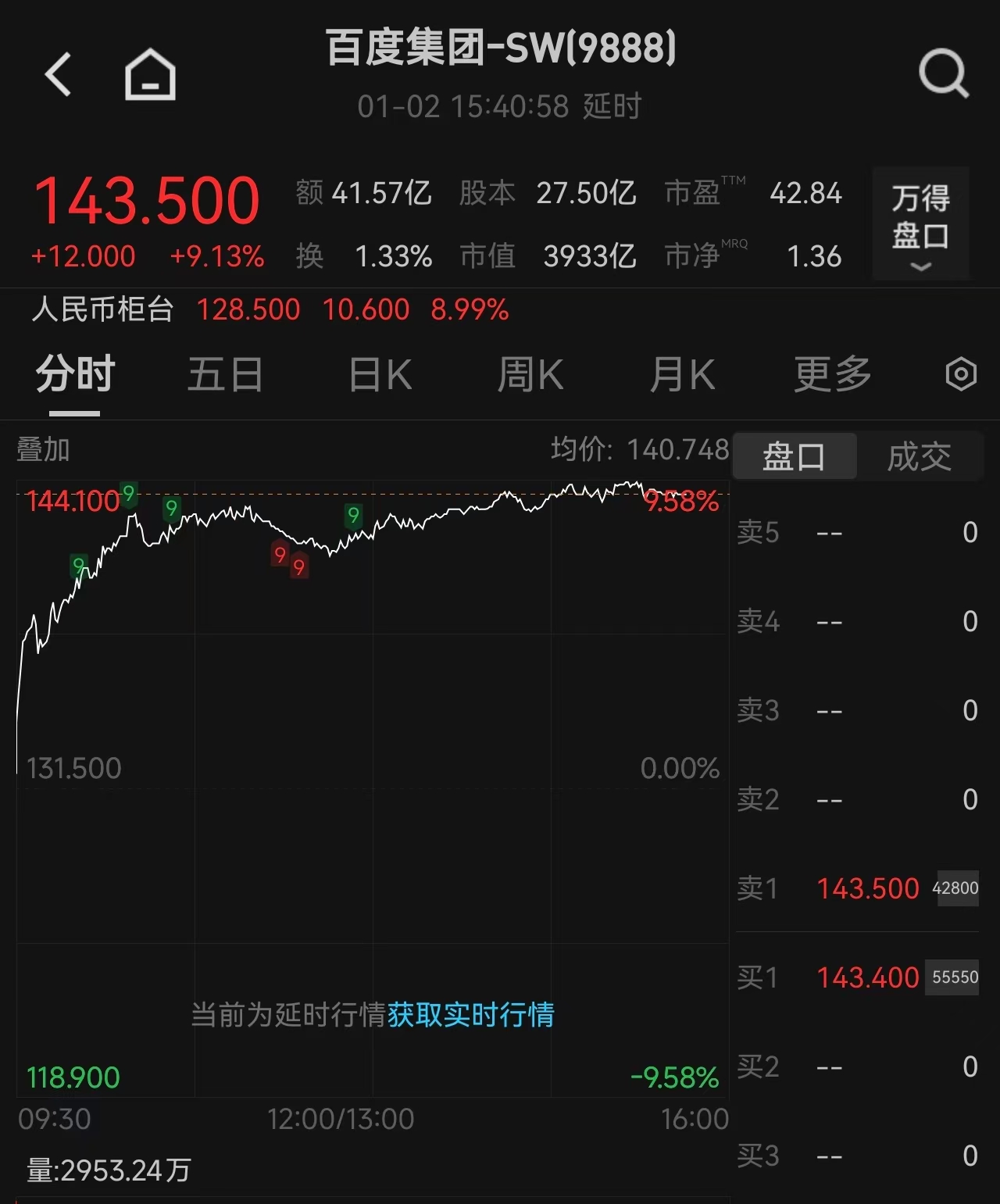Switch to the 五日 chart tab
1000x1204 pixels.
coord(226,374)
